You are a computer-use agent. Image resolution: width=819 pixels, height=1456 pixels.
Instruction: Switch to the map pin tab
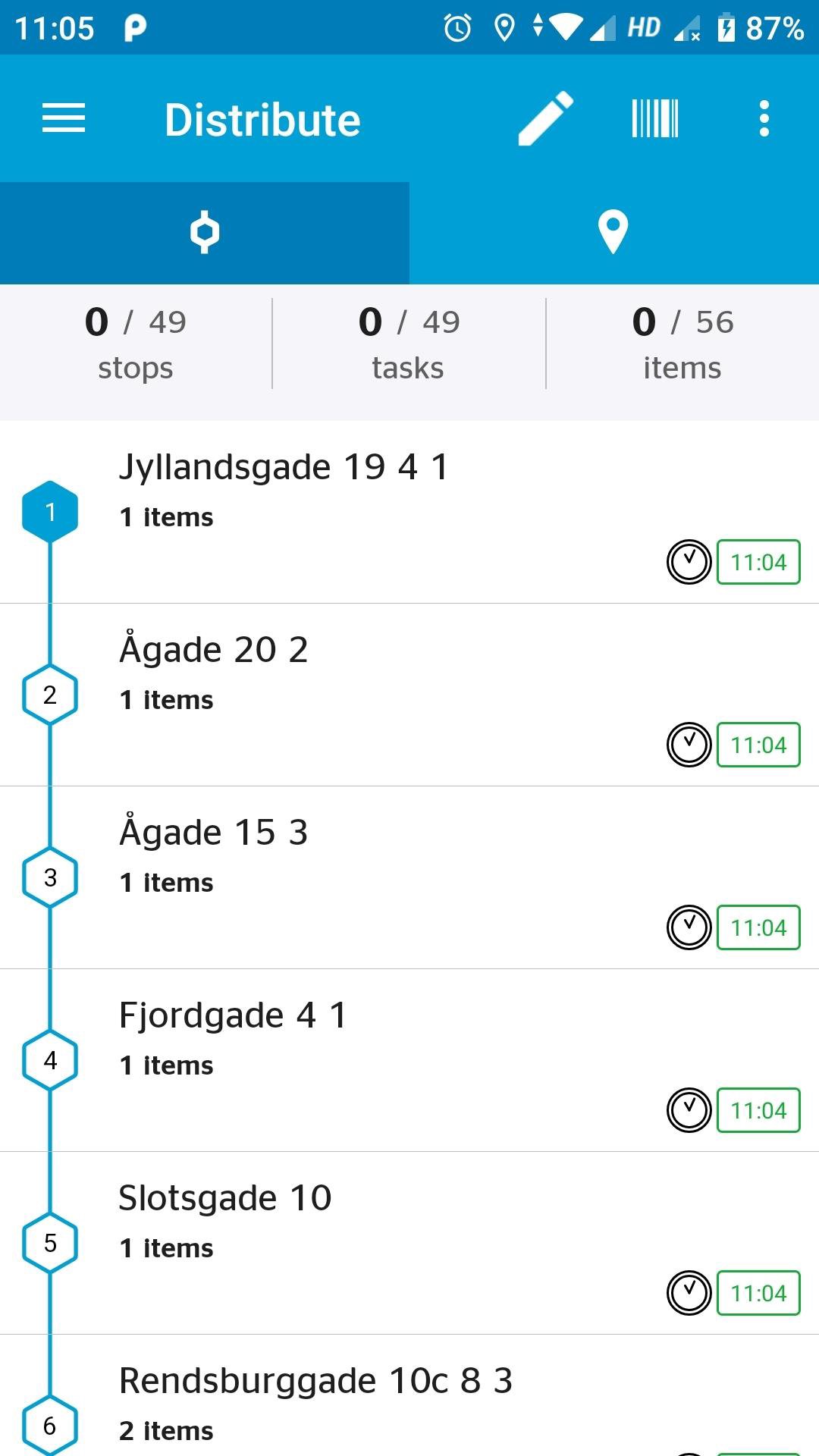(613, 233)
